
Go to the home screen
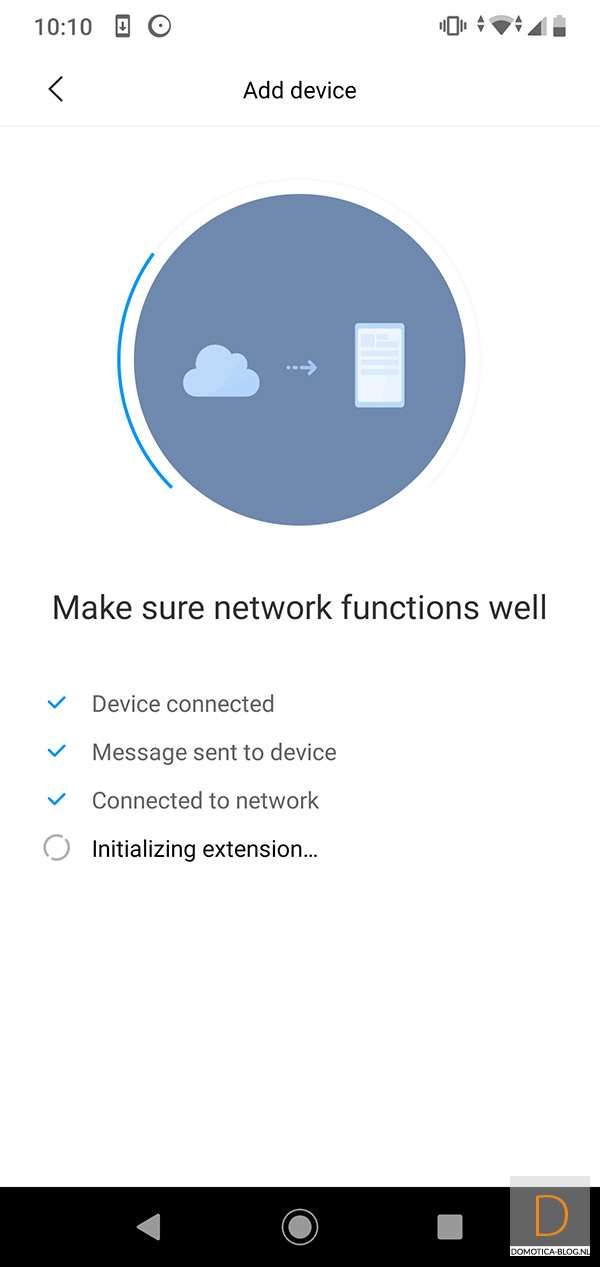point(300,1226)
